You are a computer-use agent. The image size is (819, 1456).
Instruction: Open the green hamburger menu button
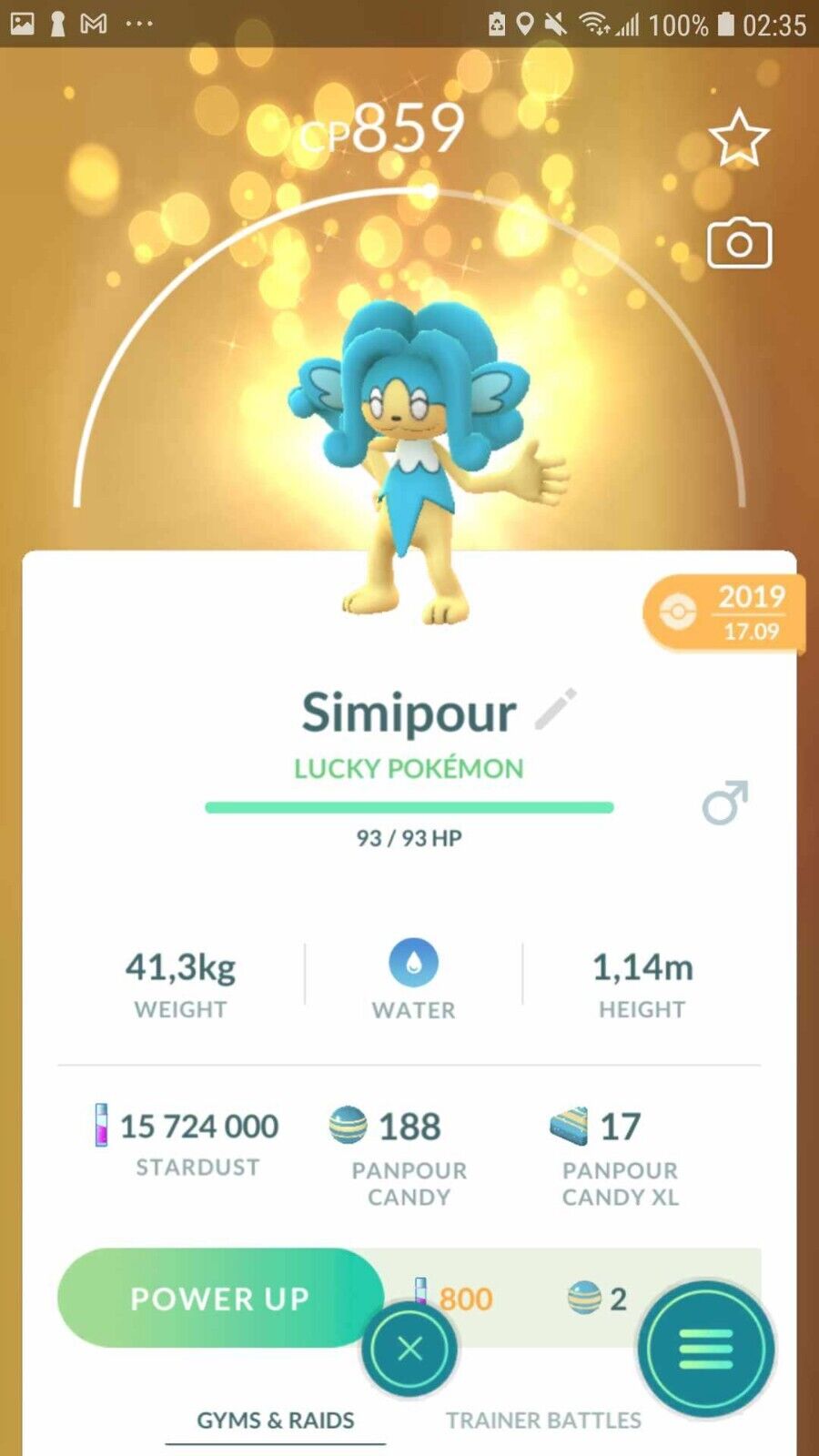pyautogui.click(x=705, y=1349)
